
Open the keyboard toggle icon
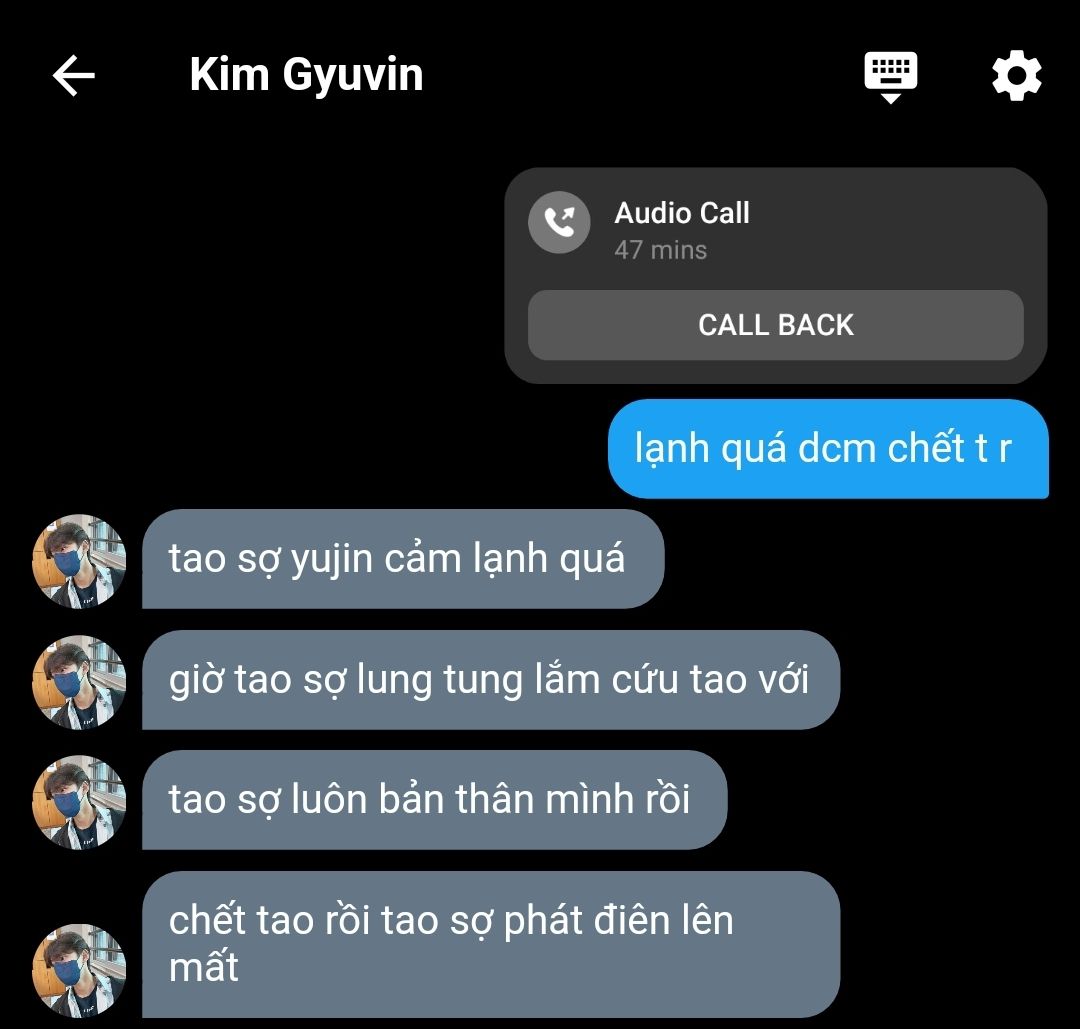point(890,77)
